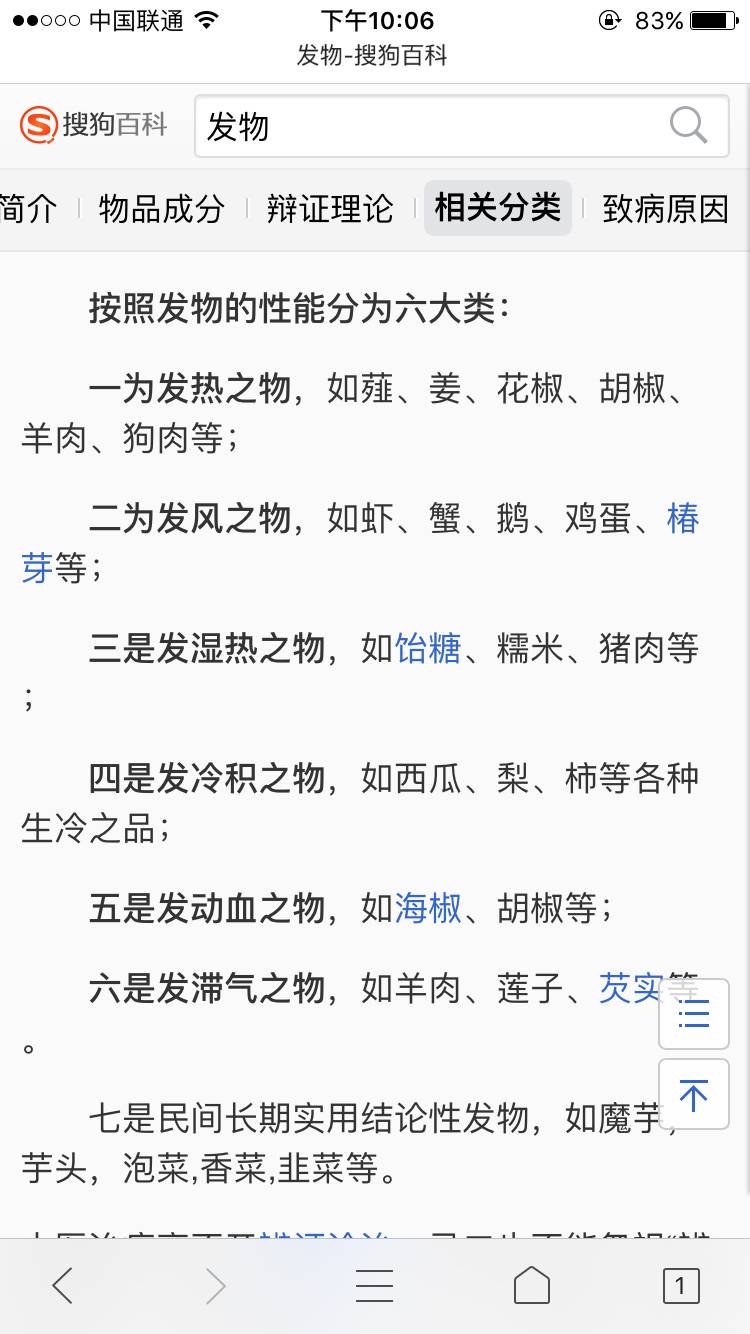The height and width of the screenshot is (1334, 750).
Task: Go to the browser home page
Action: tap(532, 1285)
